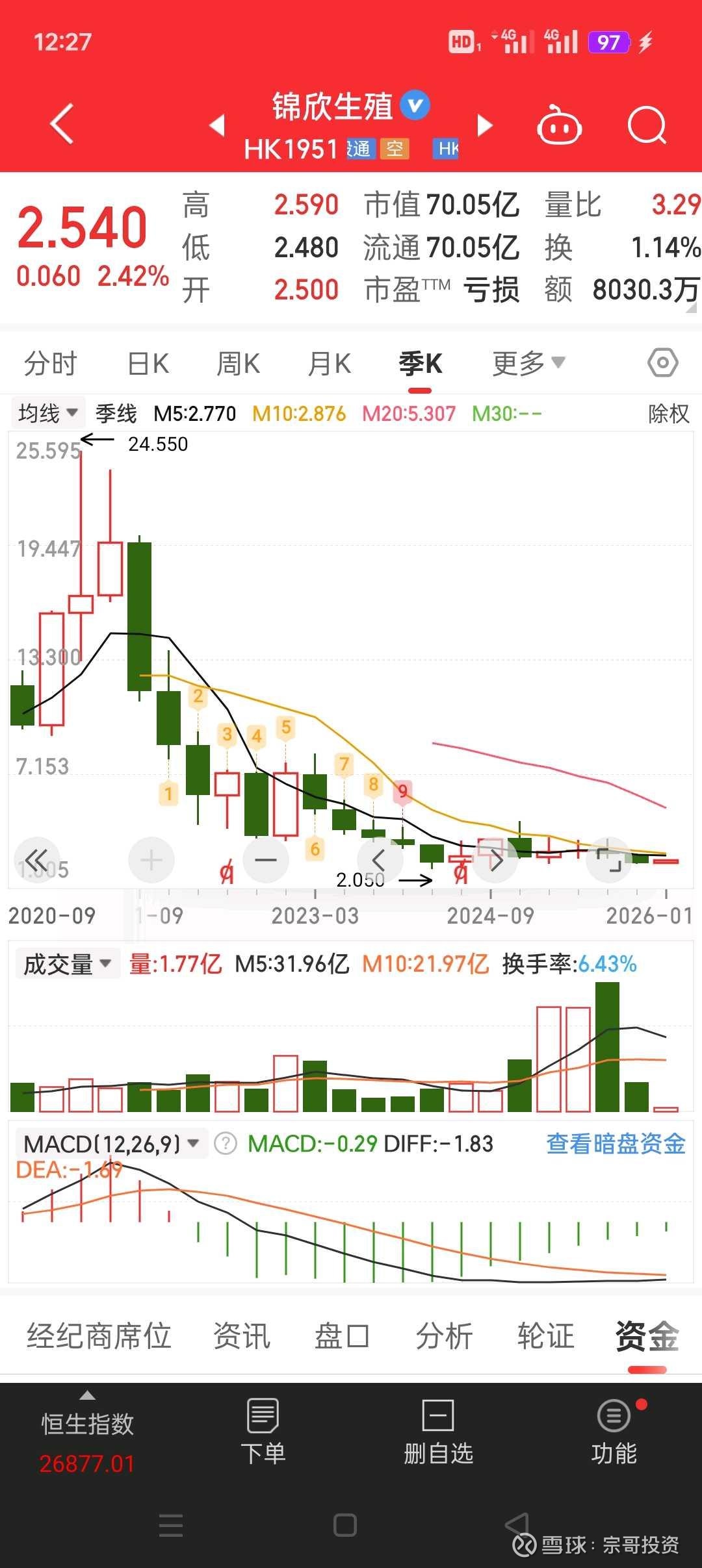Screen dimensions: 702x1568
Task: Switch to the next stock with right triangle
Action: (484, 125)
